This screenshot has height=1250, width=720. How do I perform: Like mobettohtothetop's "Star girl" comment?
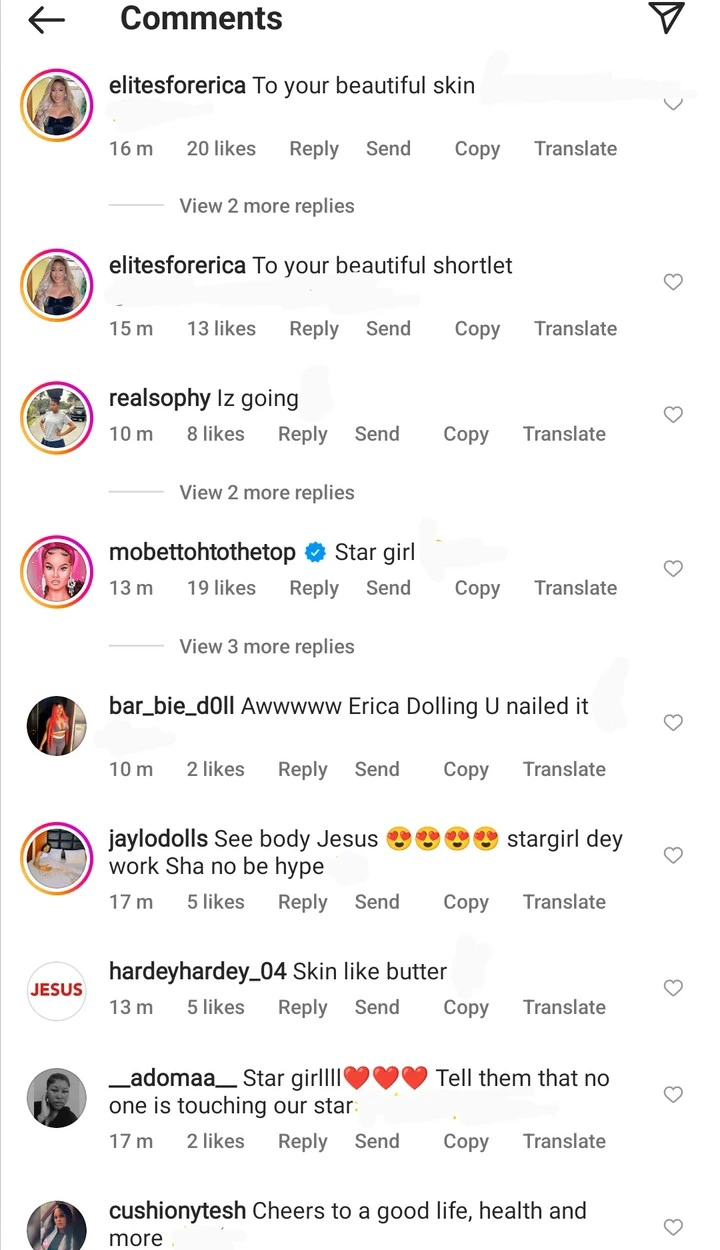pyautogui.click(x=673, y=568)
